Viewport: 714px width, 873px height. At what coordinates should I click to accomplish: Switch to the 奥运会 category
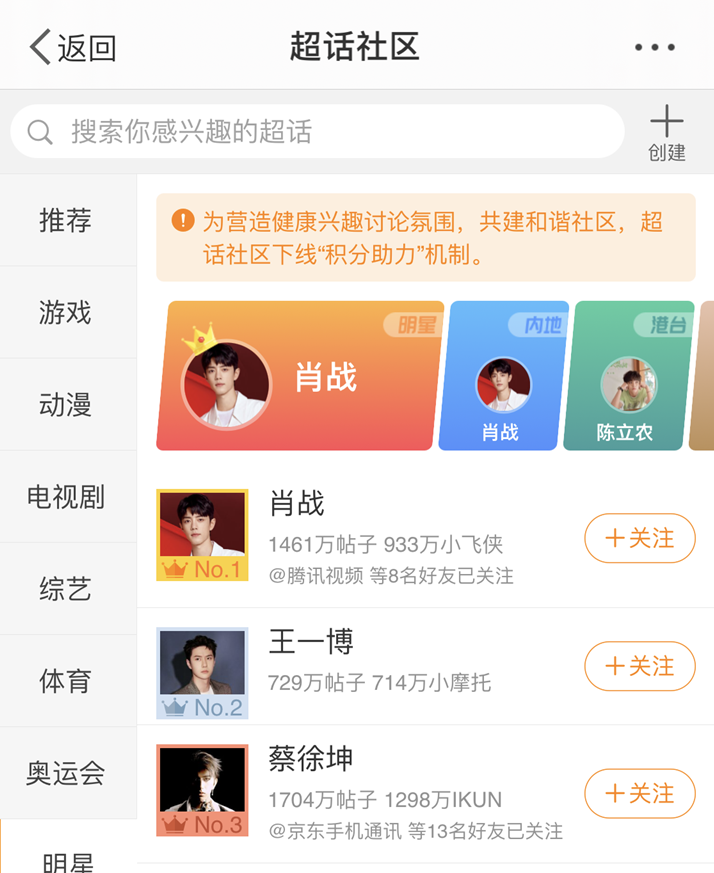[x=66, y=773]
